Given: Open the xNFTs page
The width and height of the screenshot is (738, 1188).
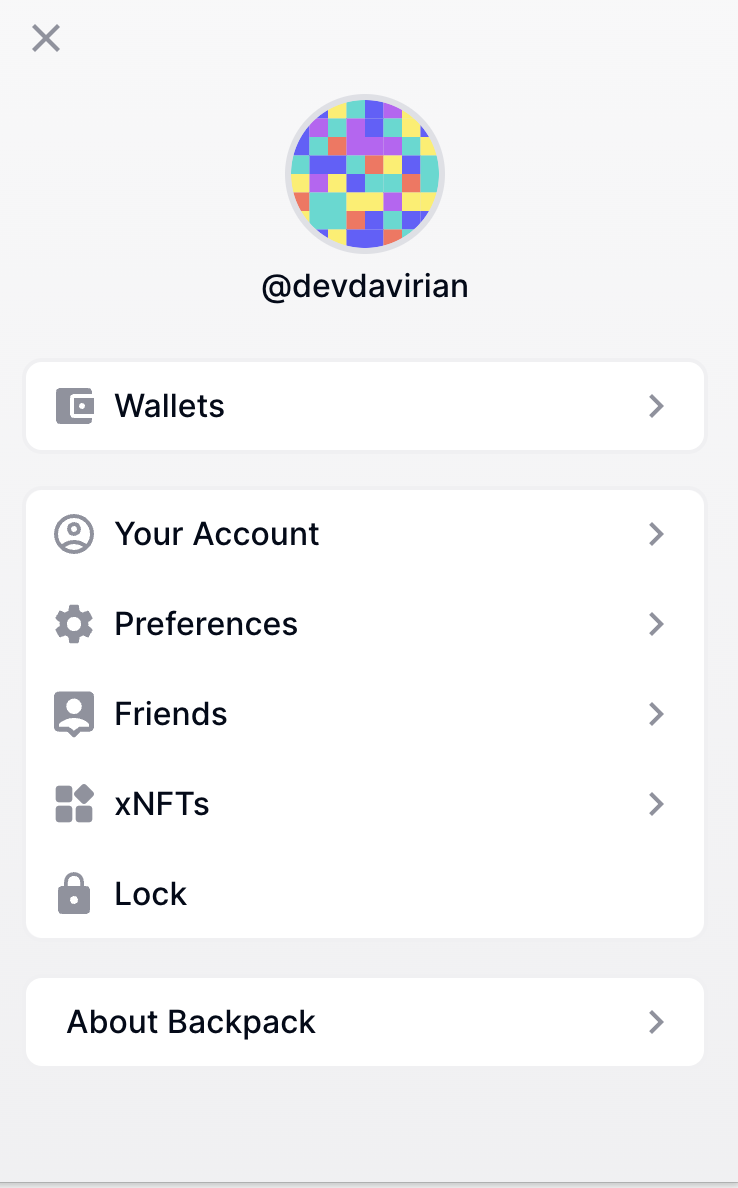Looking at the screenshot, I should 365,804.
